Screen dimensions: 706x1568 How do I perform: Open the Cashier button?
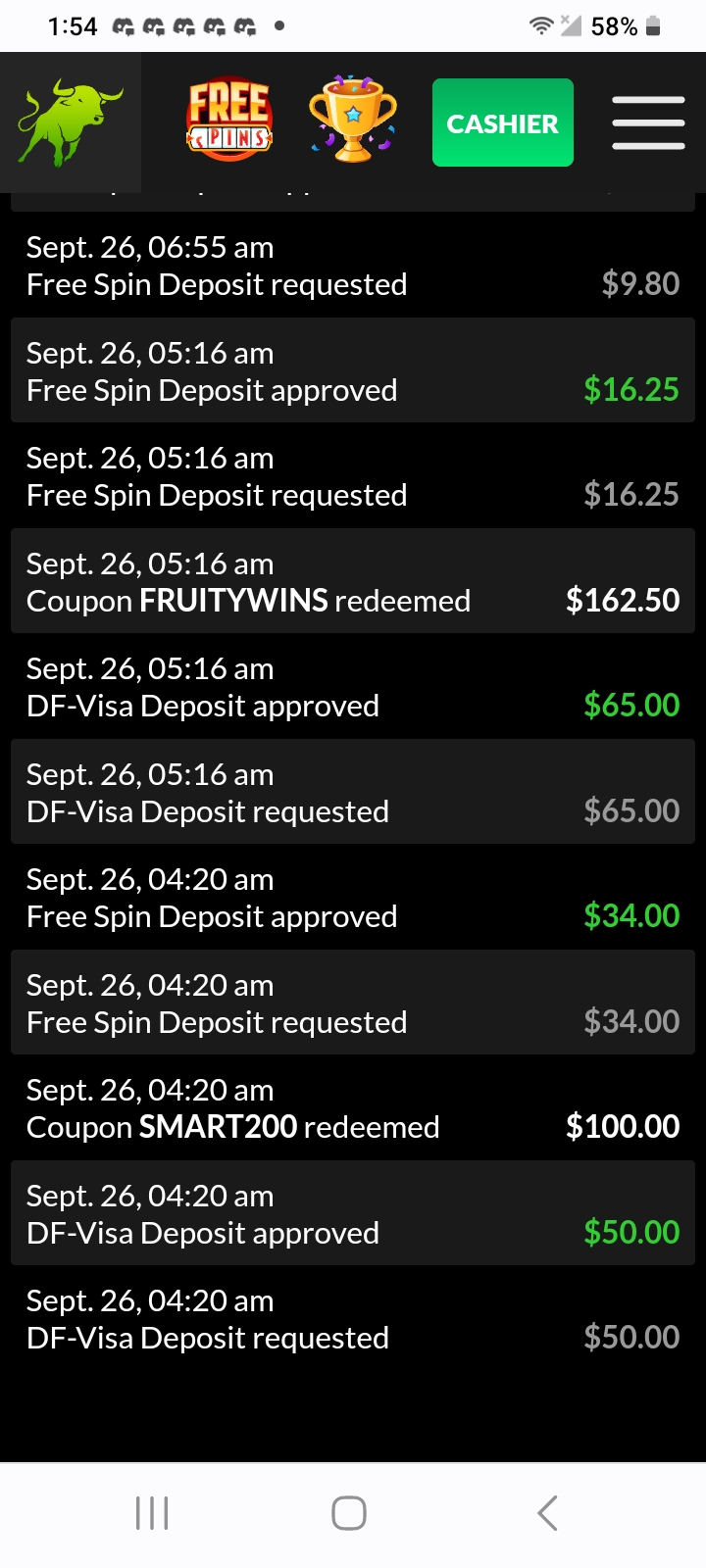[503, 122]
